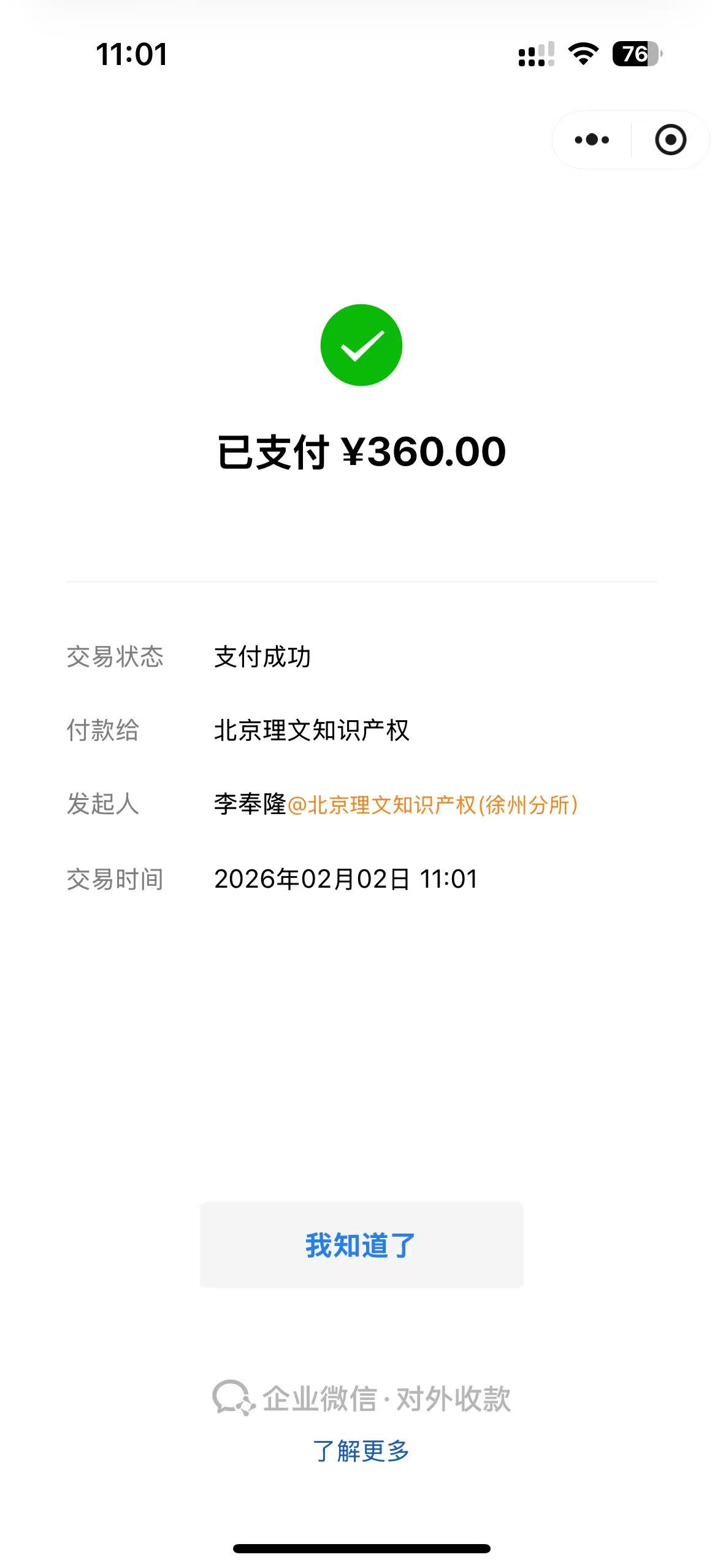Open the initiator's 北京理文知识产权 organization link
Screen dimensions: 723x1568
click(x=432, y=805)
